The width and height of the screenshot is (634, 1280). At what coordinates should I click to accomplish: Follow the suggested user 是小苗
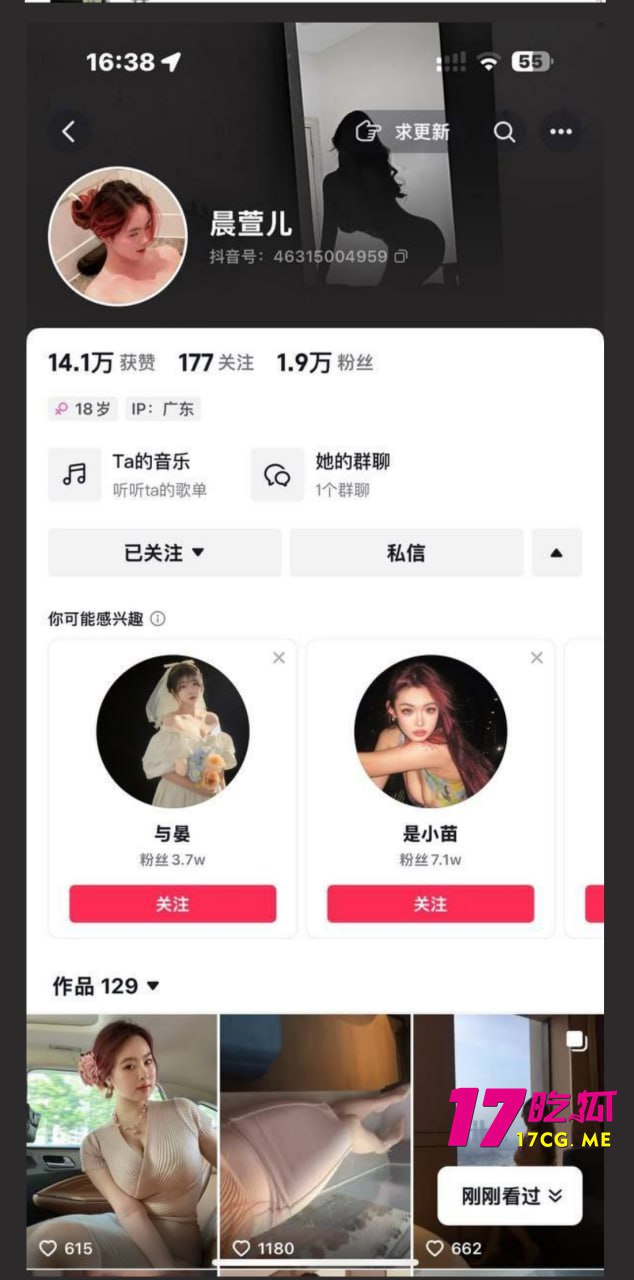(430, 904)
